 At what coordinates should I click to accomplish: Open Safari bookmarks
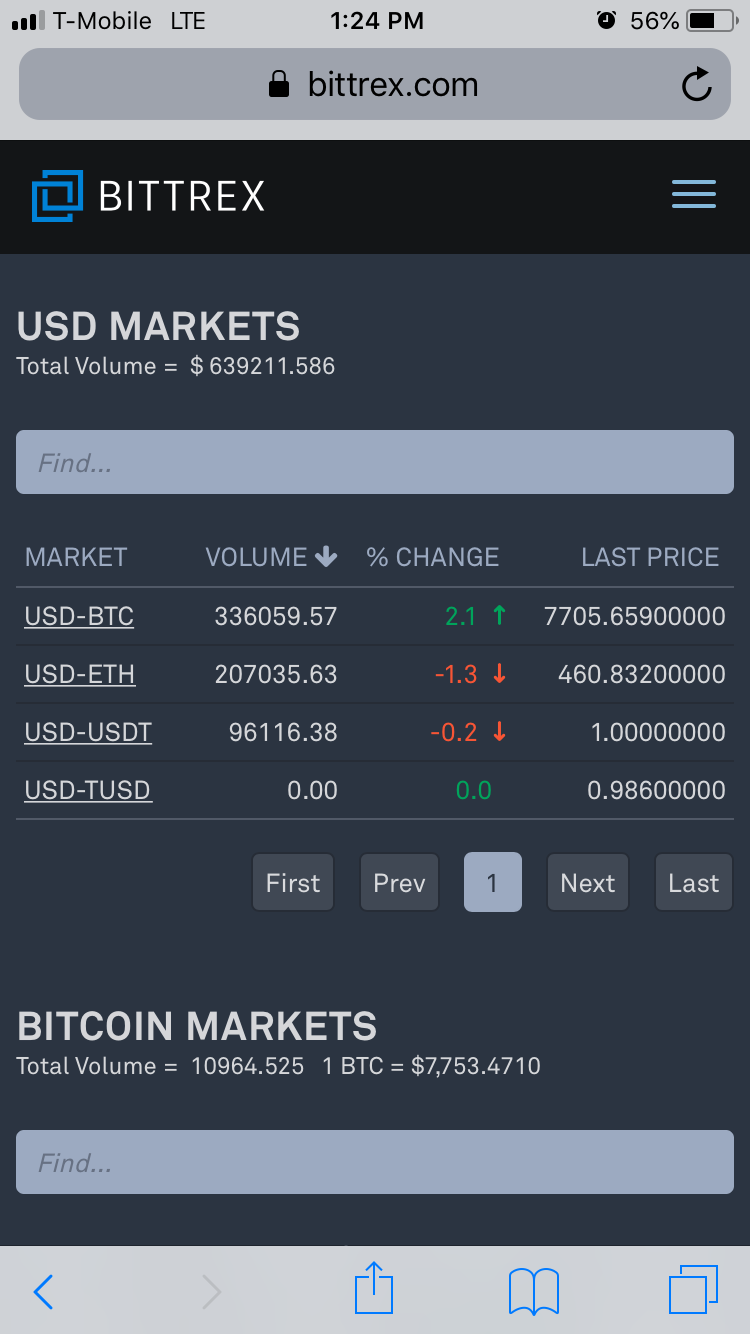(x=533, y=1291)
